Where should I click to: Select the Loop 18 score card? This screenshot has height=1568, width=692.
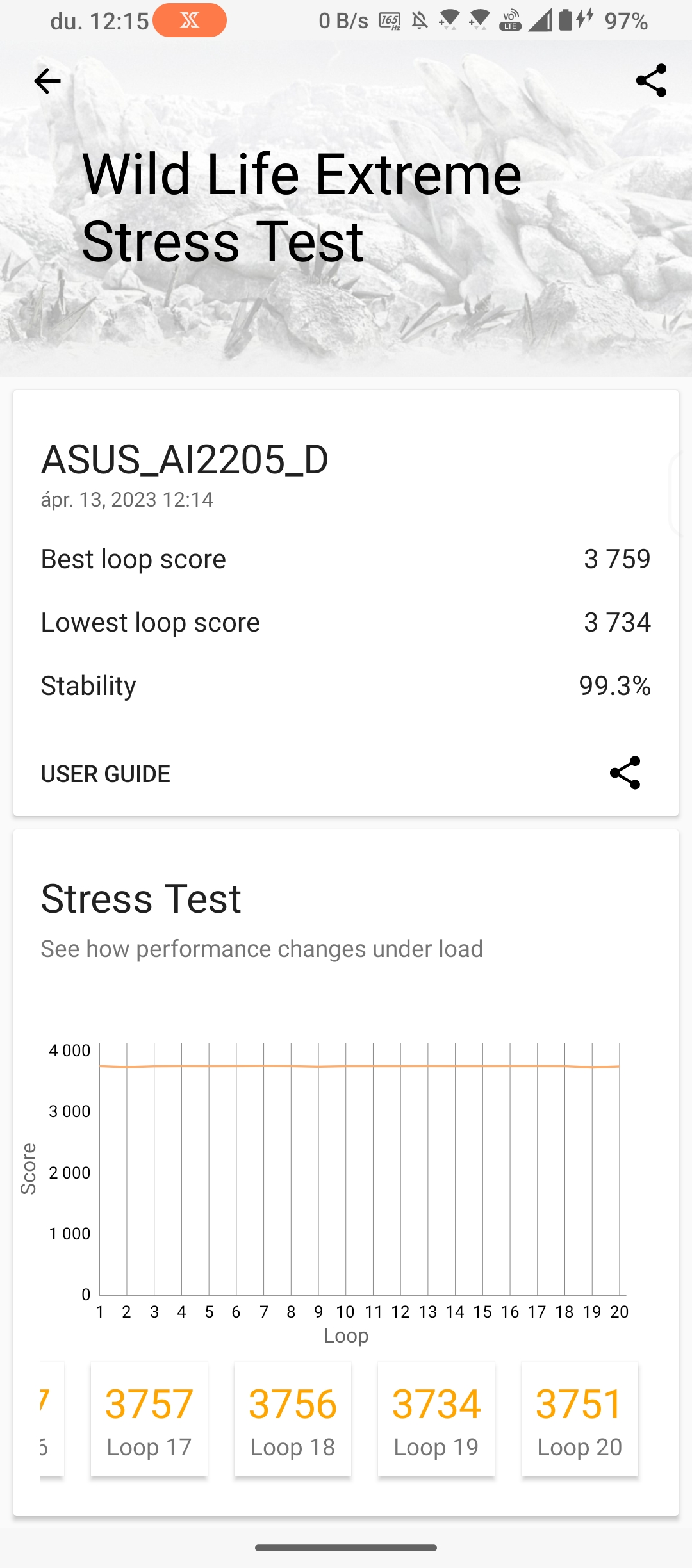pyautogui.click(x=293, y=1419)
